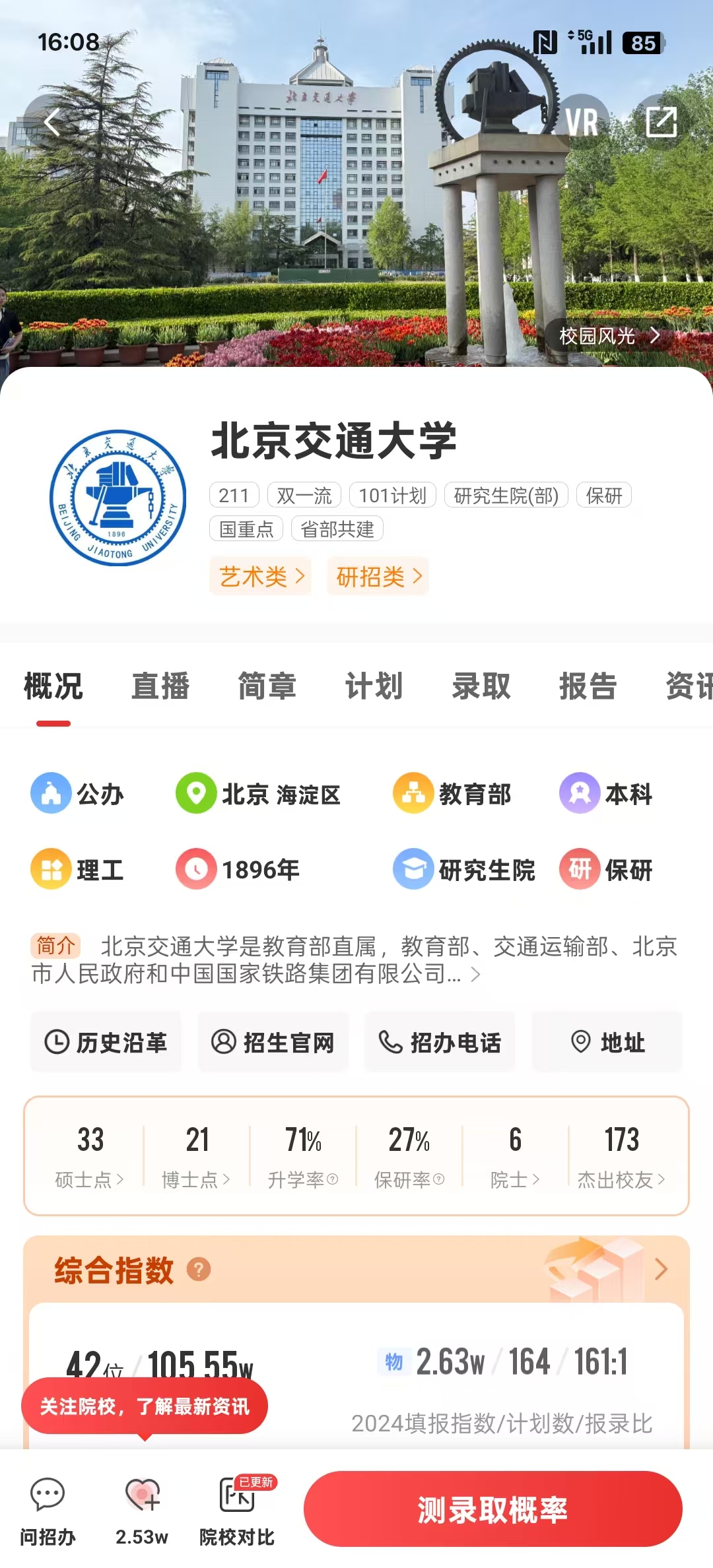This screenshot has width=713, height=1568.
Task: Switch to the 简章 tab
Action: (x=267, y=686)
